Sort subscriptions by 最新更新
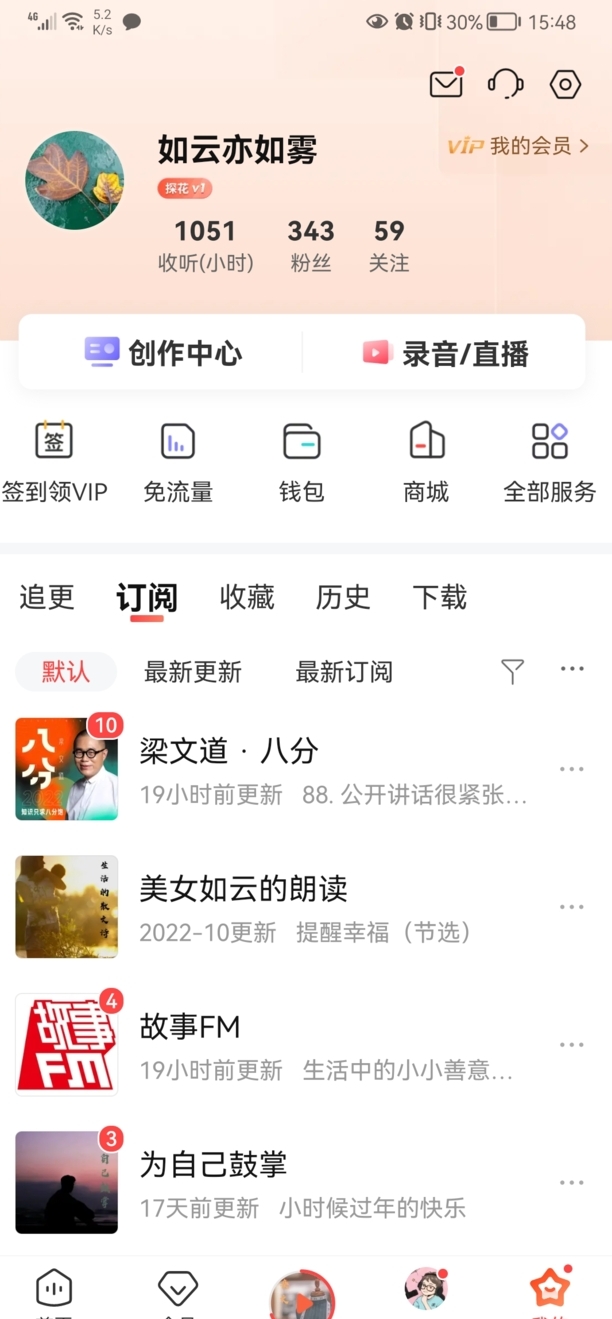The width and height of the screenshot is (612, 1319). [193, 672]
